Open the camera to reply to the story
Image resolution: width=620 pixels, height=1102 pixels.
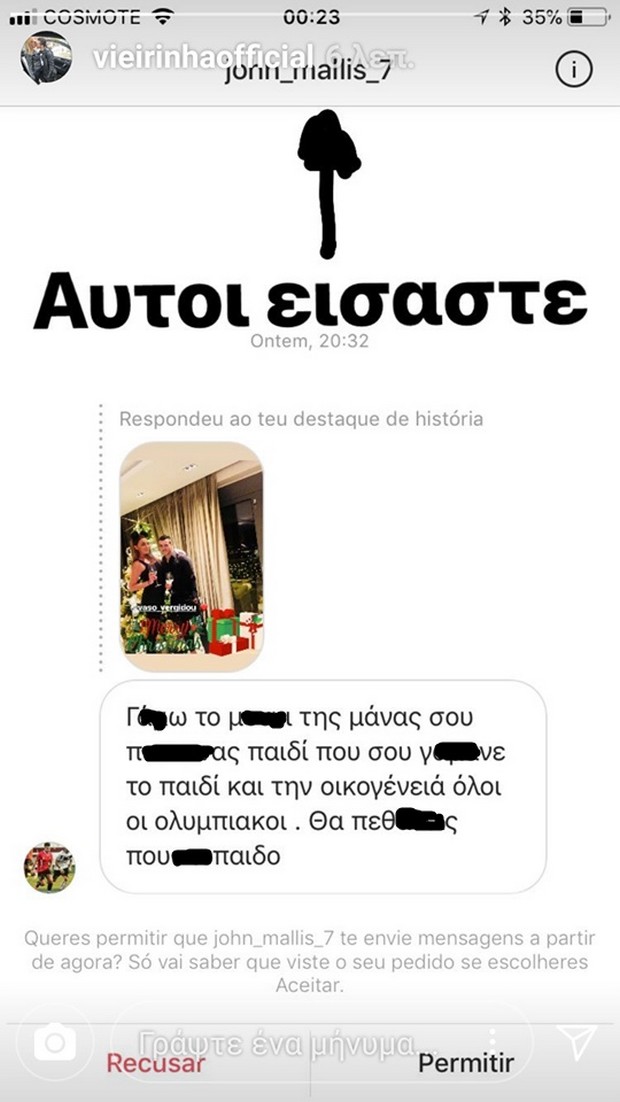point(55,1044)
